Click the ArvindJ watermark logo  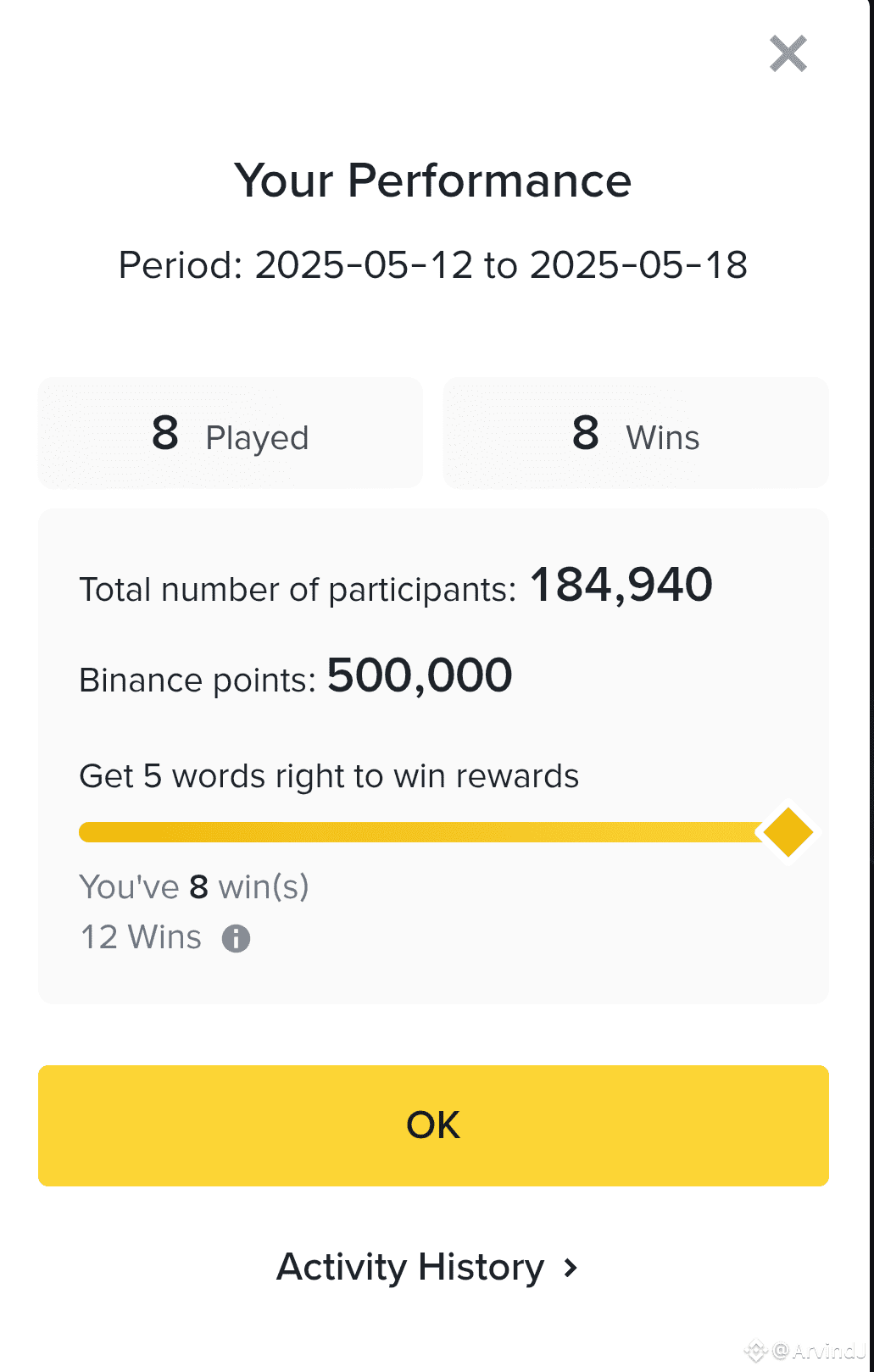[x=757, y=1350]
